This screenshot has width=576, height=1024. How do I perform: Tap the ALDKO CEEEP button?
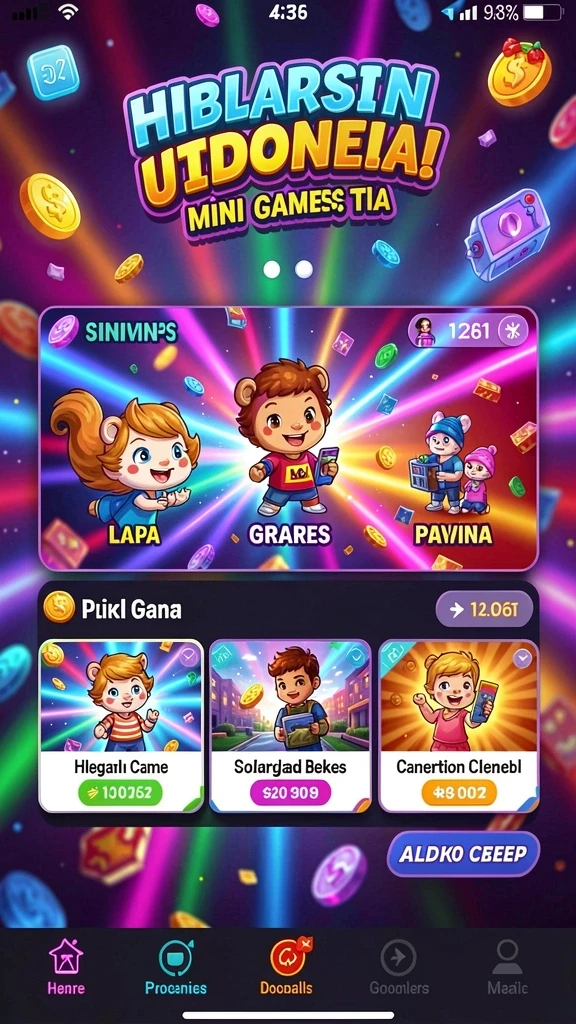tap(464, 854)
